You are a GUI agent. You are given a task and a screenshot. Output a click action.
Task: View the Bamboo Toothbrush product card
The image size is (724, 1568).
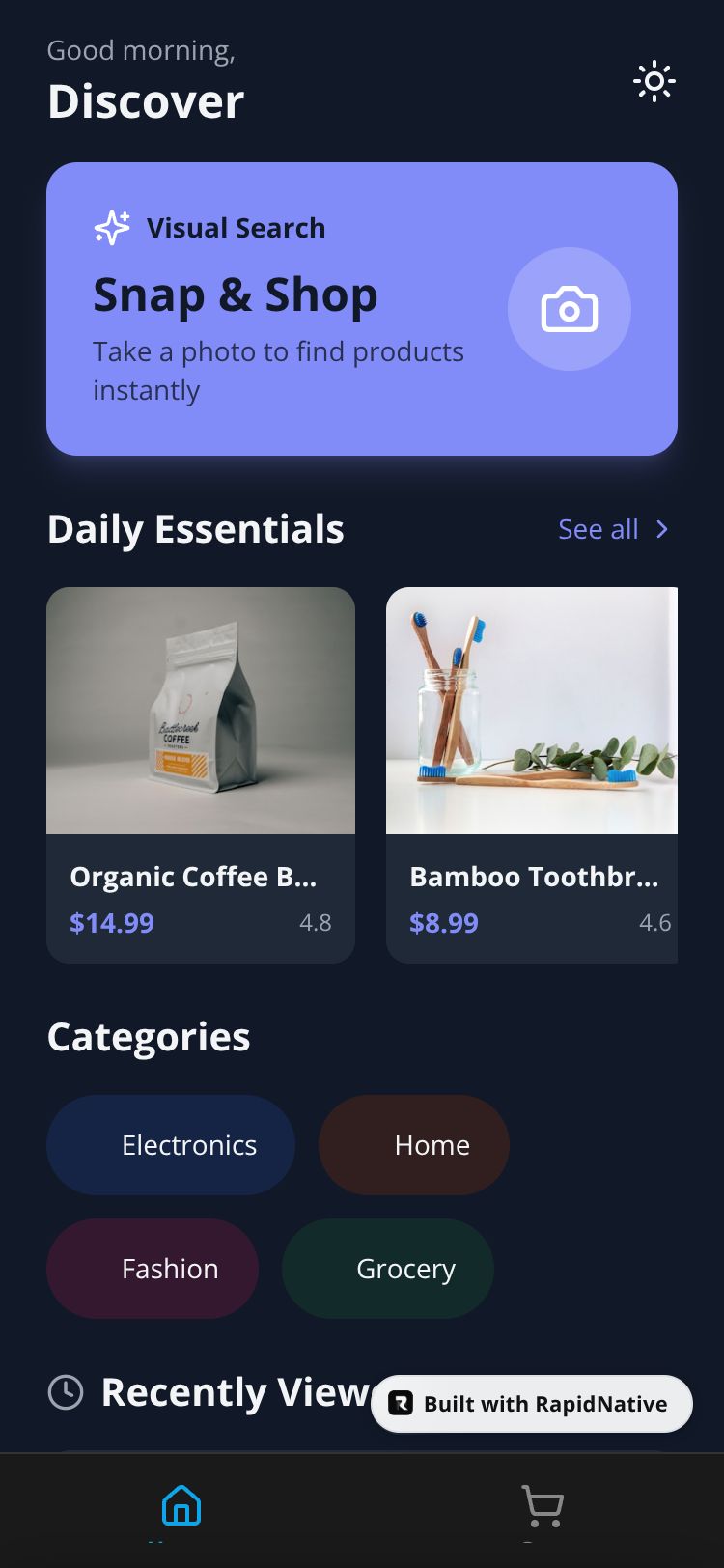(532, 774)
